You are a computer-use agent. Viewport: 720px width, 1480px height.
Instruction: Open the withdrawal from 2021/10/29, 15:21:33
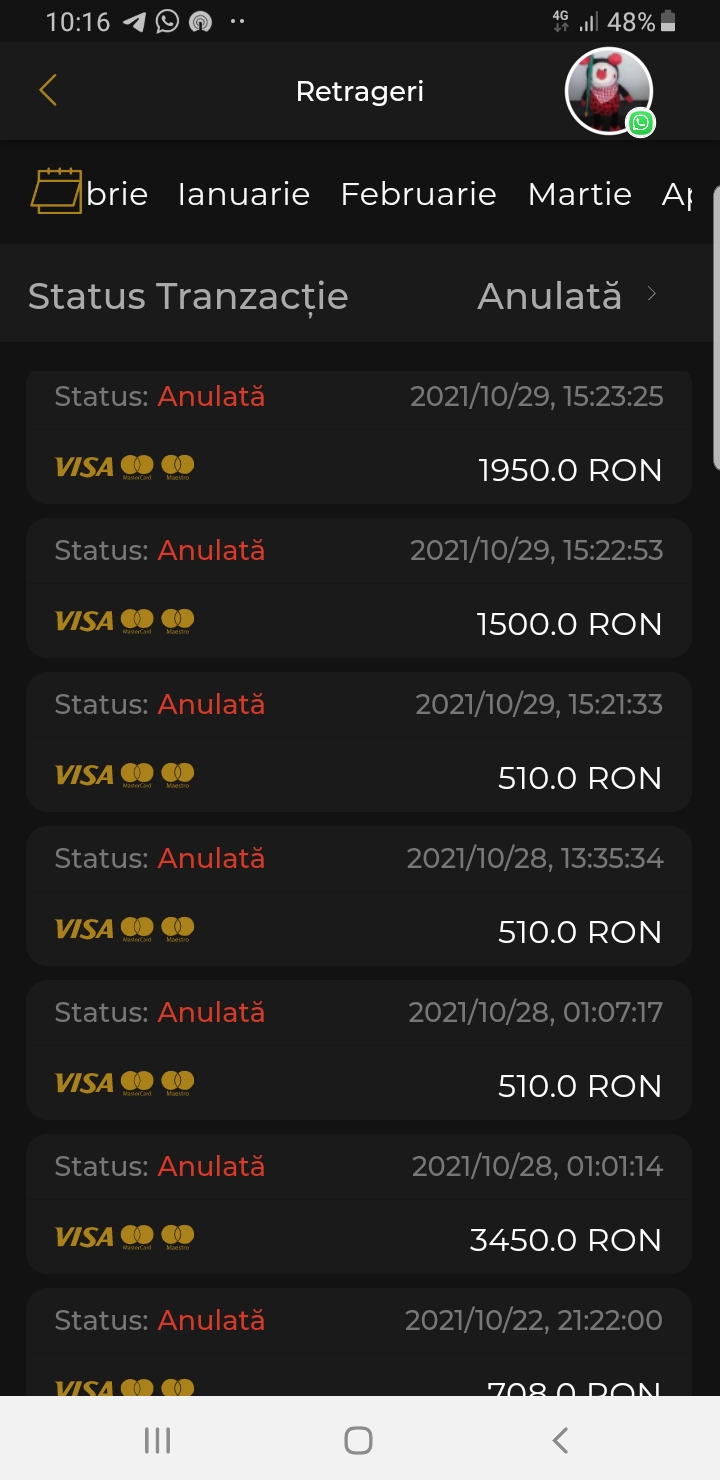pos(359,742)
